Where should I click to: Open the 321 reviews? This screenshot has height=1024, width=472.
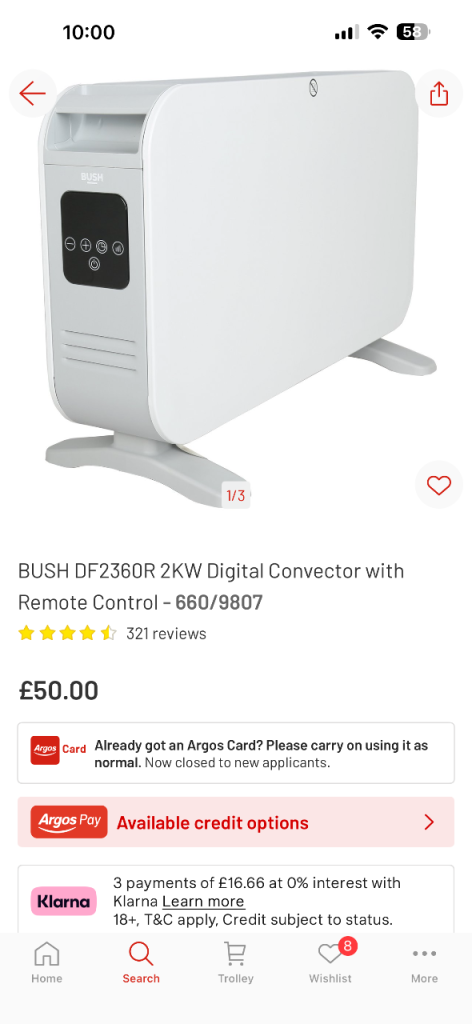(166, 633)
